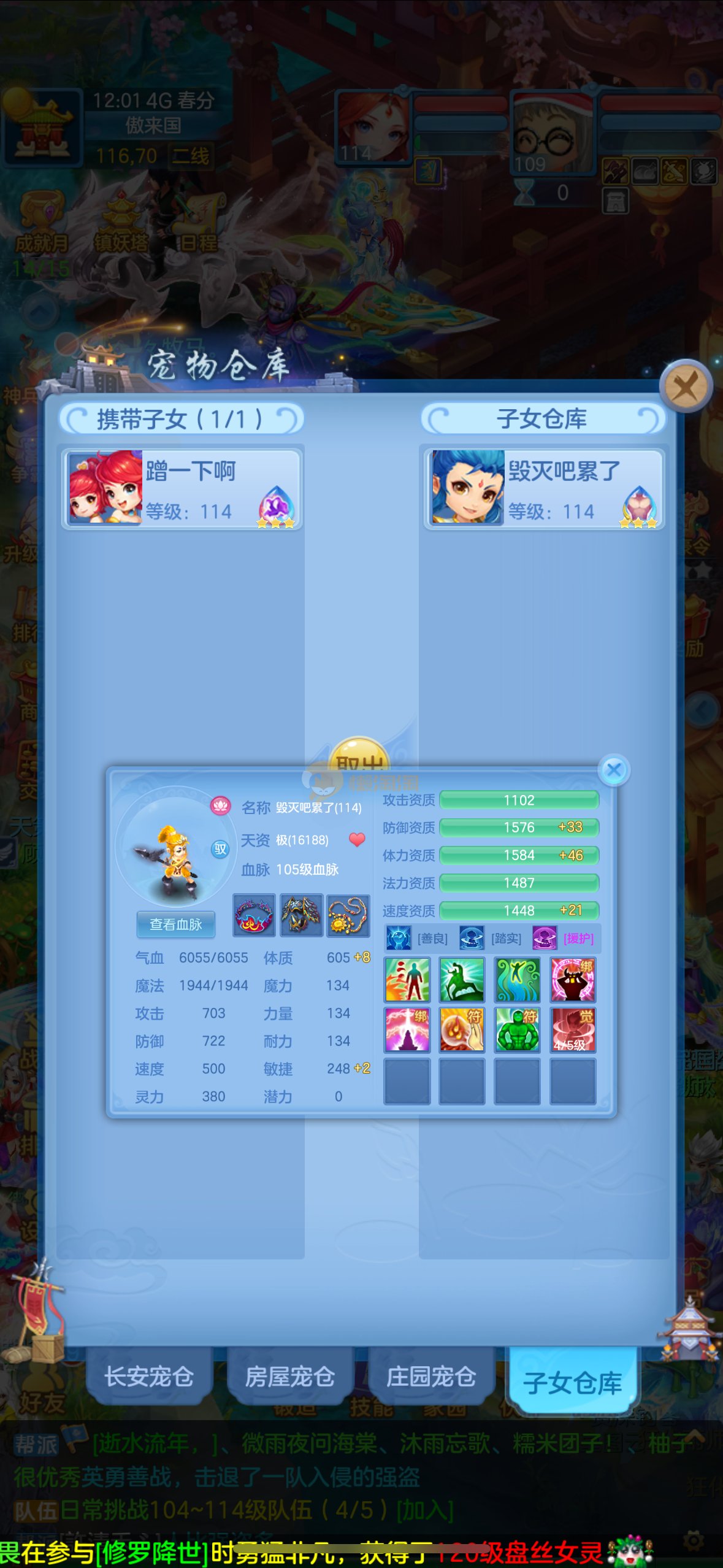Select the carried child 蹭一下啊
The image size is (723, 1568).
point(182,488)
